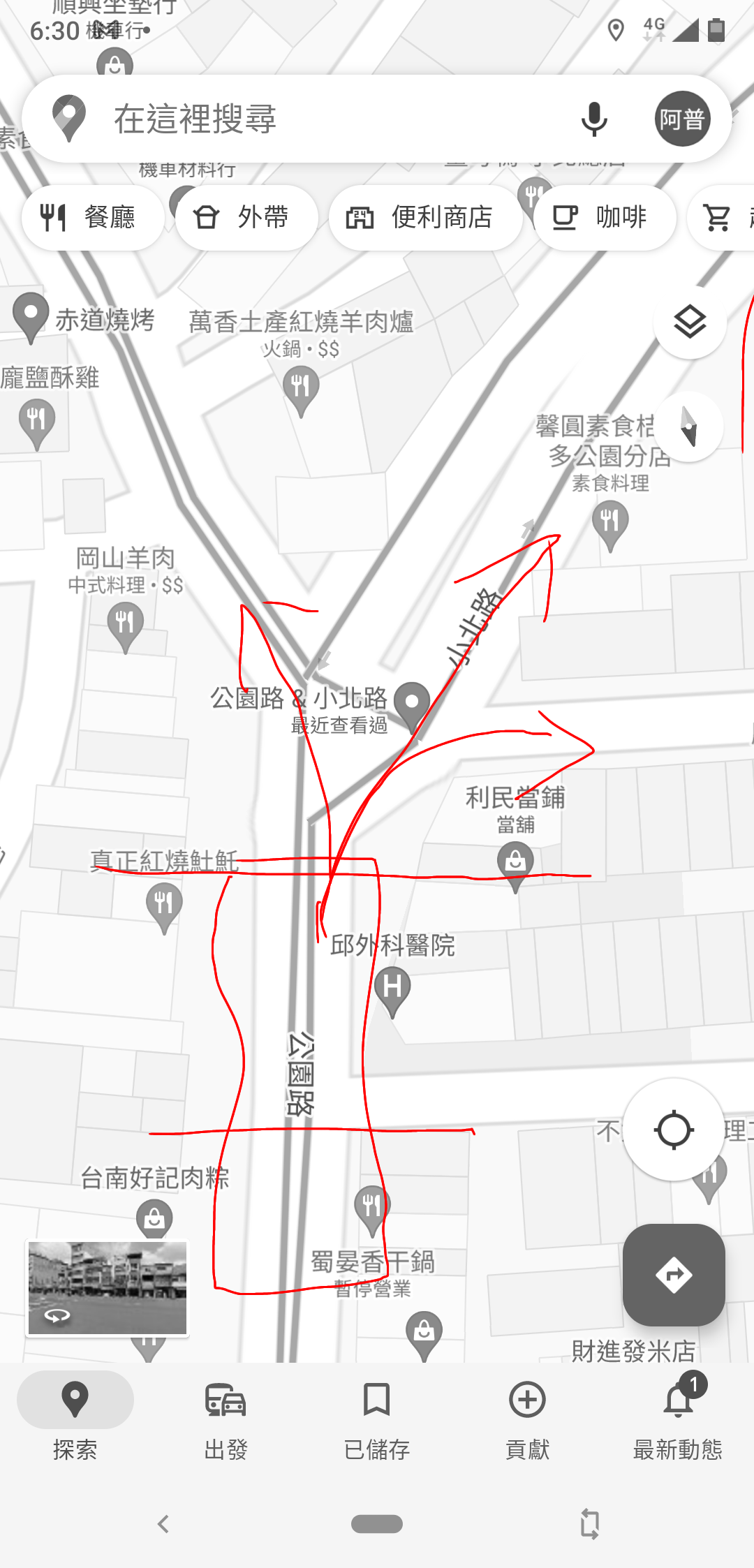Start voice search with the microphone
The image size is (754, 1568).
pyautogui.click(x=594, y=119)
